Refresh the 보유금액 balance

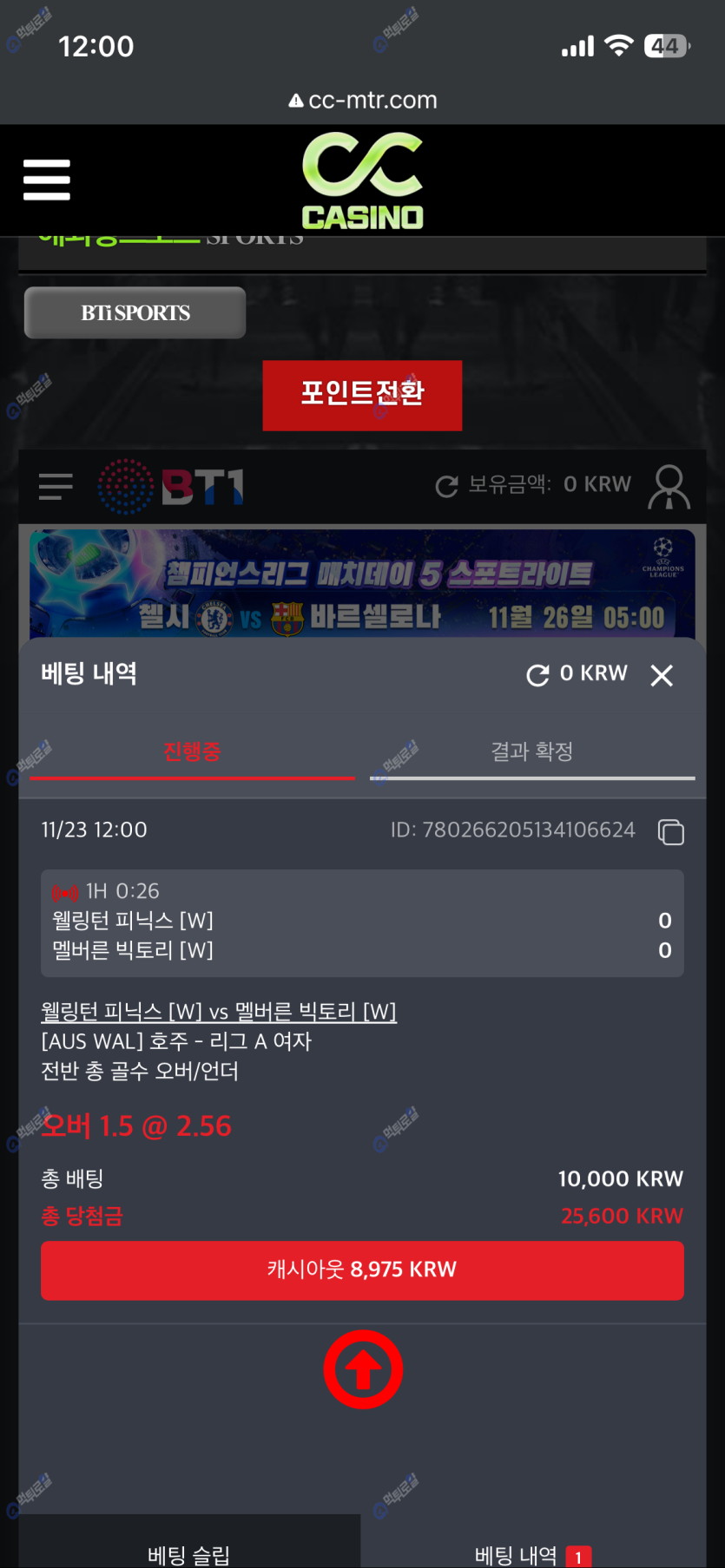(x=447, y=486)
